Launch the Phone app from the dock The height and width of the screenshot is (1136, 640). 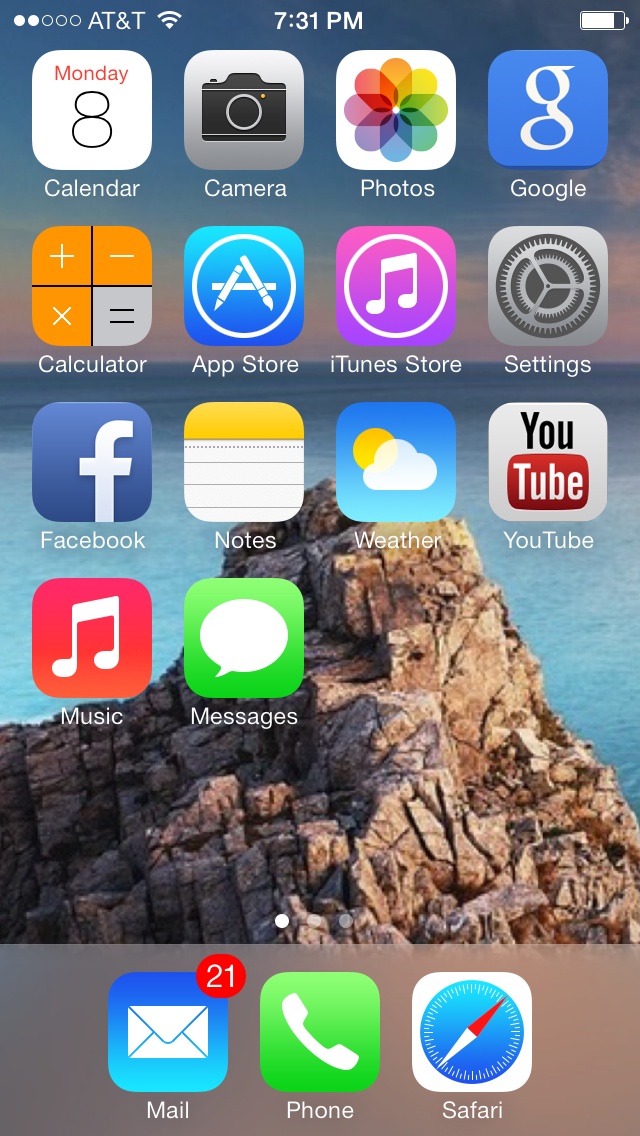click(320, 1032)
